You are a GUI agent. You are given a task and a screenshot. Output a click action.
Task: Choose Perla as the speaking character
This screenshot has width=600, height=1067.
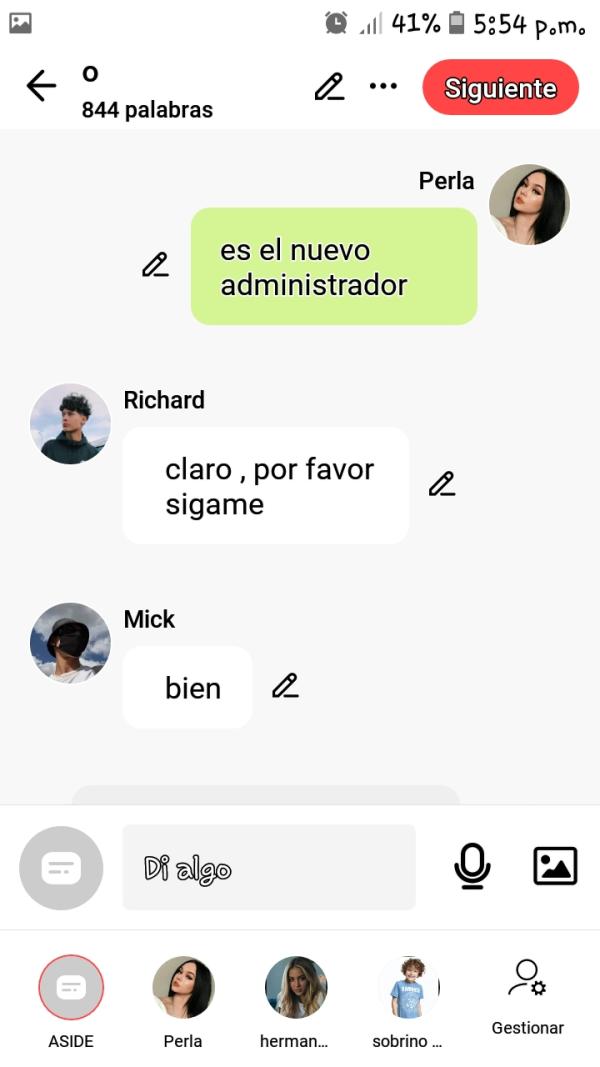[183, 988]
